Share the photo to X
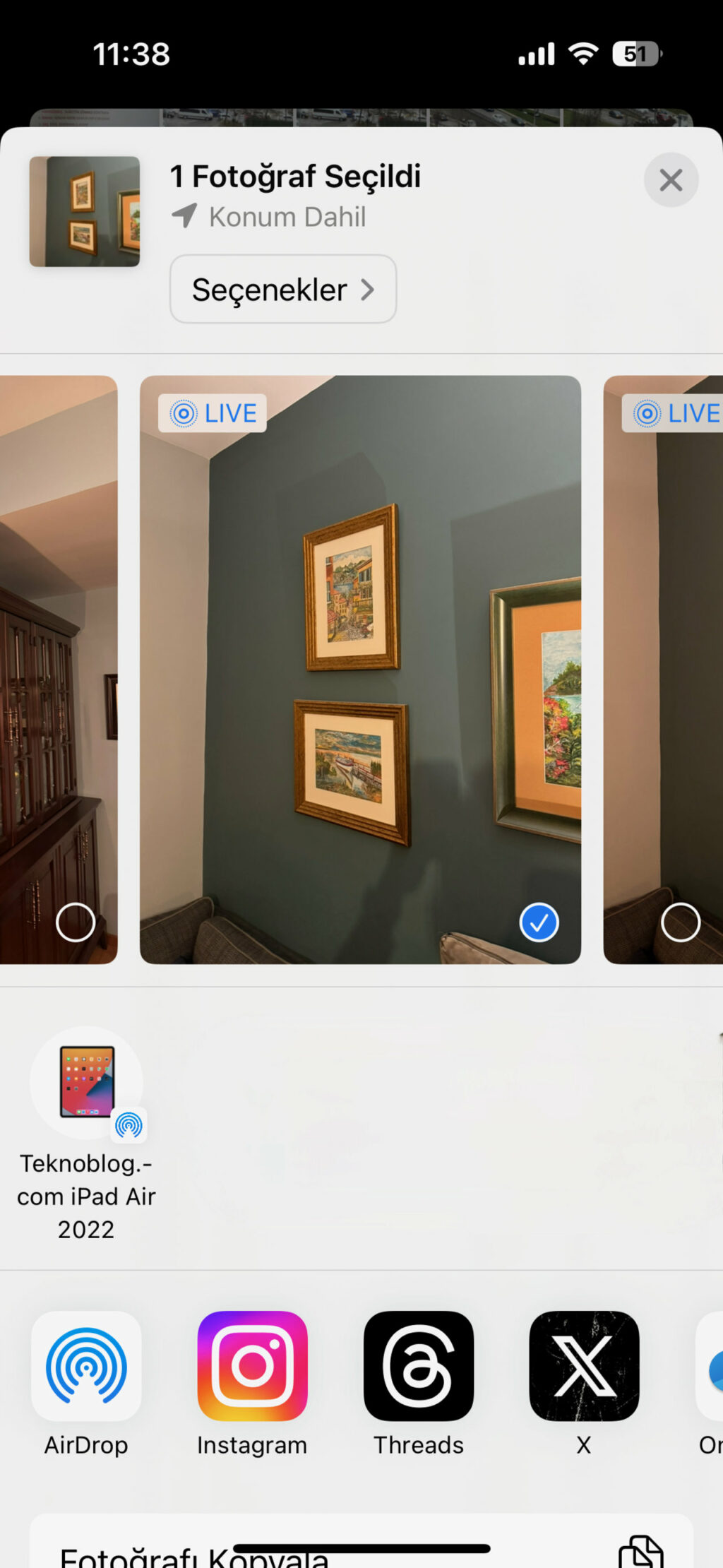The width and height of the screenshot is (723, 1568). (x=584, y=1366)
